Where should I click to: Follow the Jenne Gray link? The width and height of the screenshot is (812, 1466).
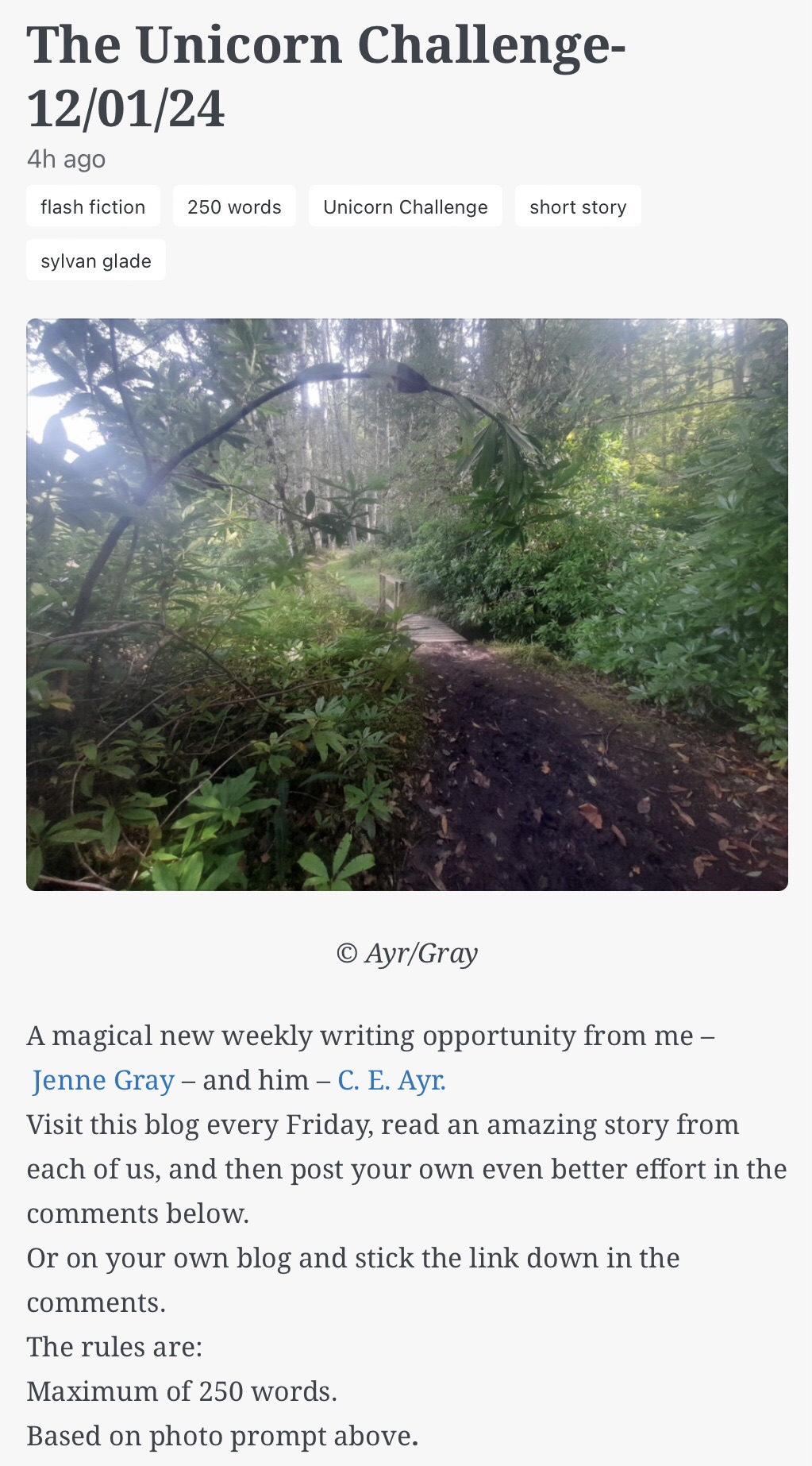[x=103, y=1080]
